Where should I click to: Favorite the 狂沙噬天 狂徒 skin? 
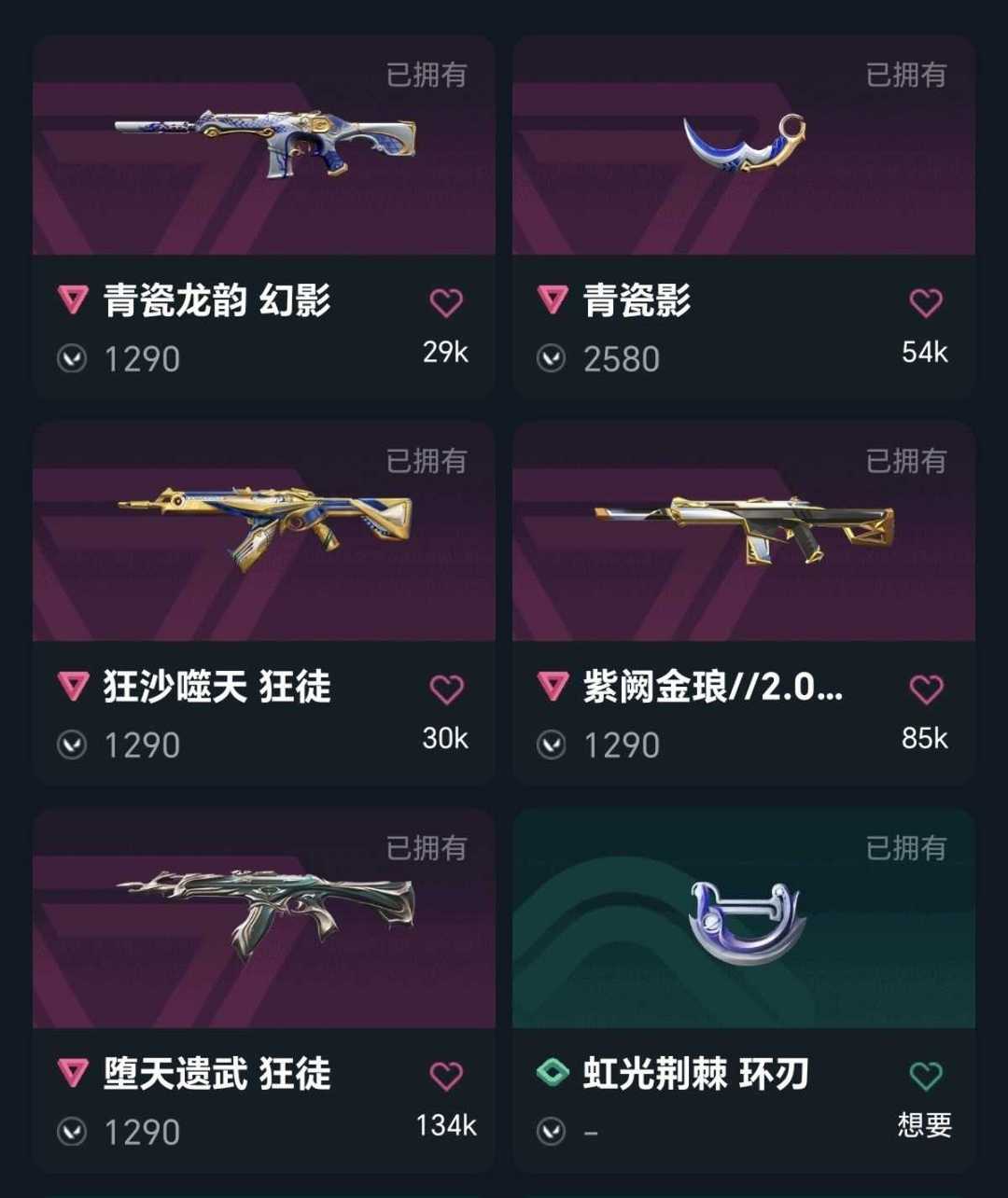(446, 689)
